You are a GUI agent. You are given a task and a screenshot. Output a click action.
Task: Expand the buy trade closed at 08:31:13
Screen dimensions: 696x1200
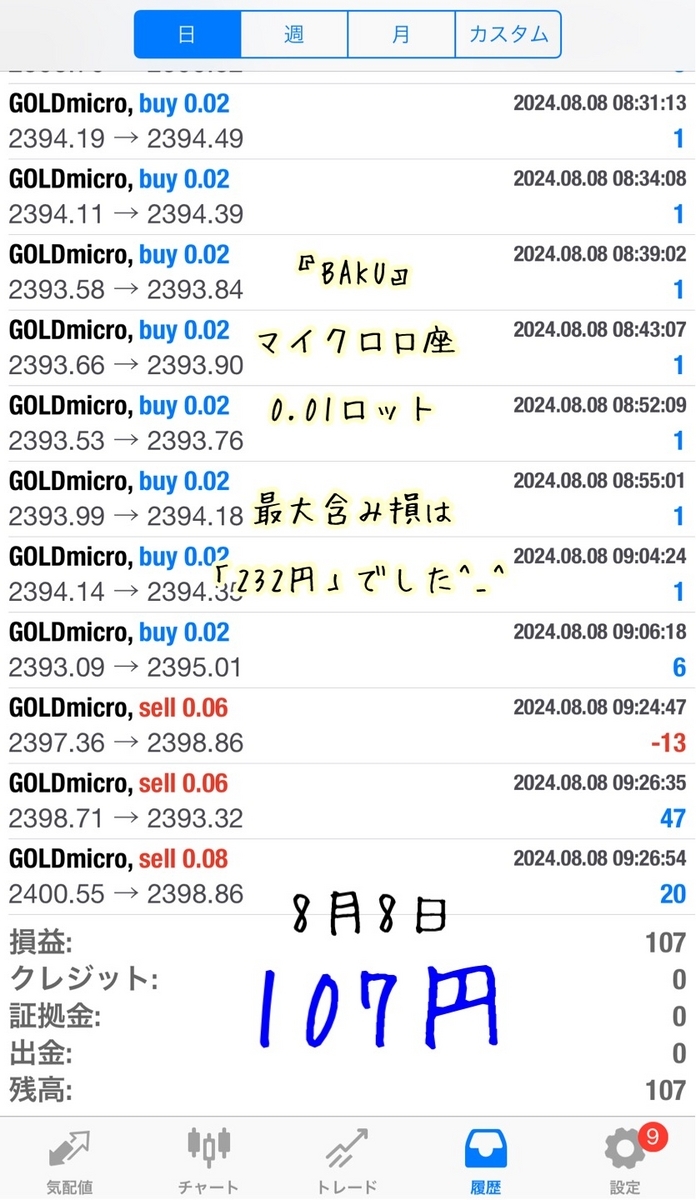[x=347, y=121]
